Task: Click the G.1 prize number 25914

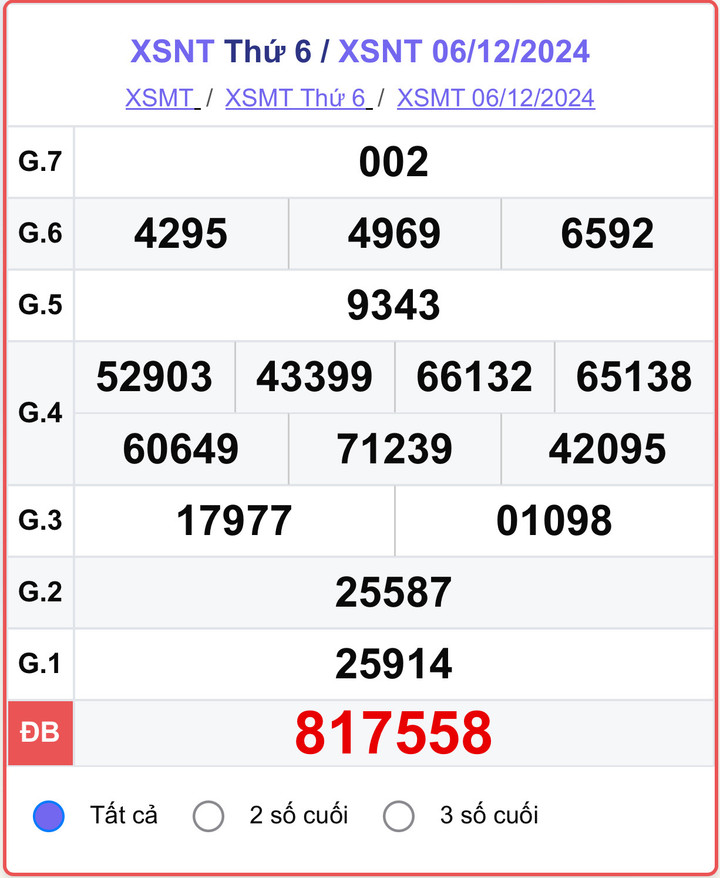Action: click(393, 663)
